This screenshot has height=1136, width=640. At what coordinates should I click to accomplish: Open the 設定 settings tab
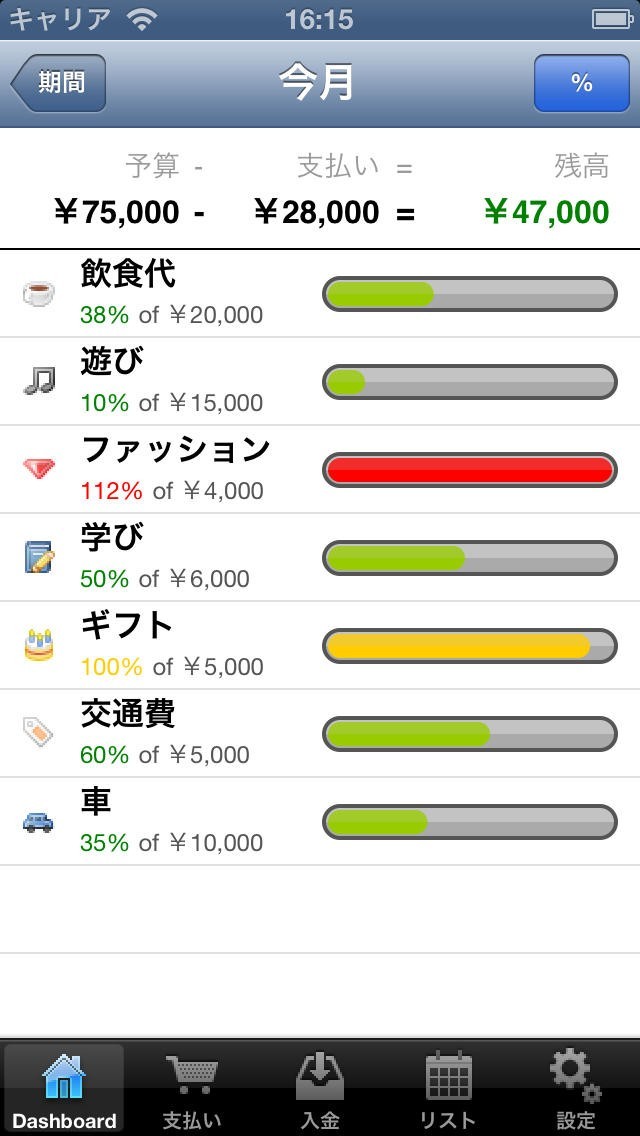576,1091
